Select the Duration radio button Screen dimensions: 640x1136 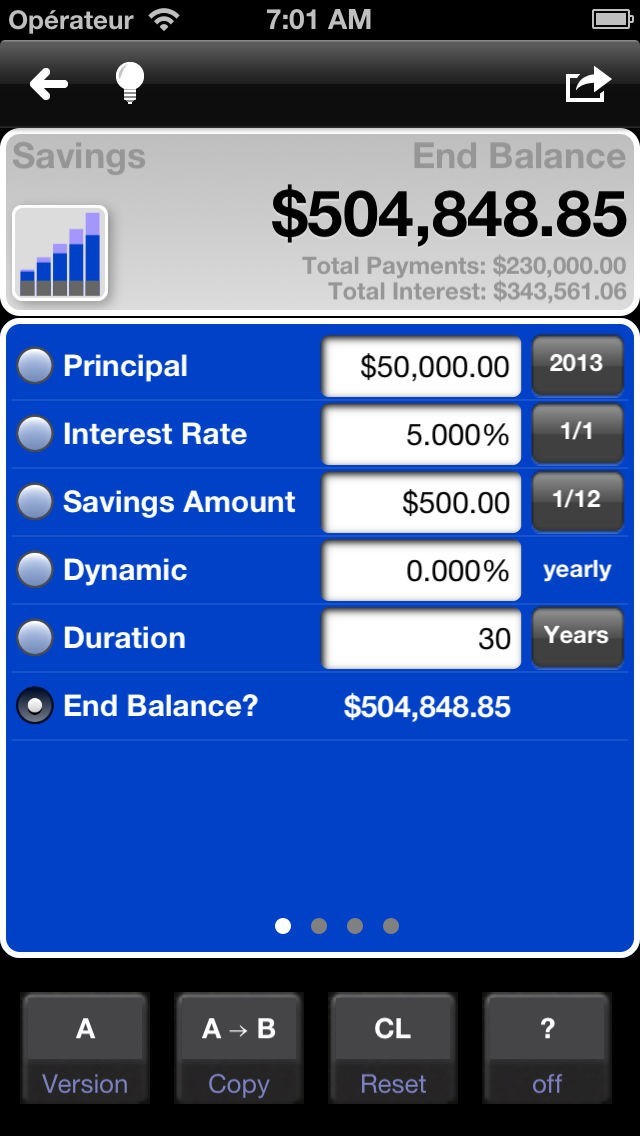(x=35, y=638)
